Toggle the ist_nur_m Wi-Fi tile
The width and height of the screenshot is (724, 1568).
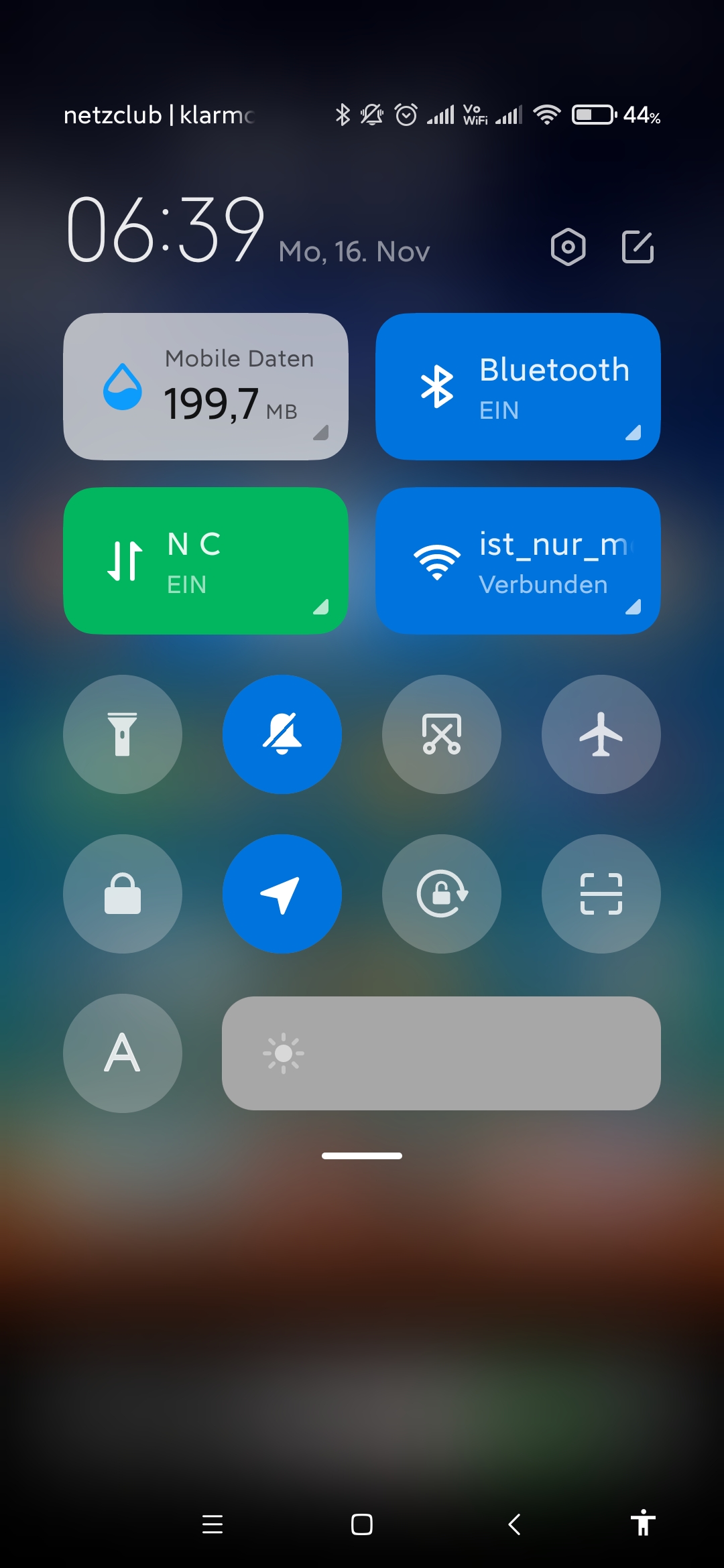coord(518,561)
